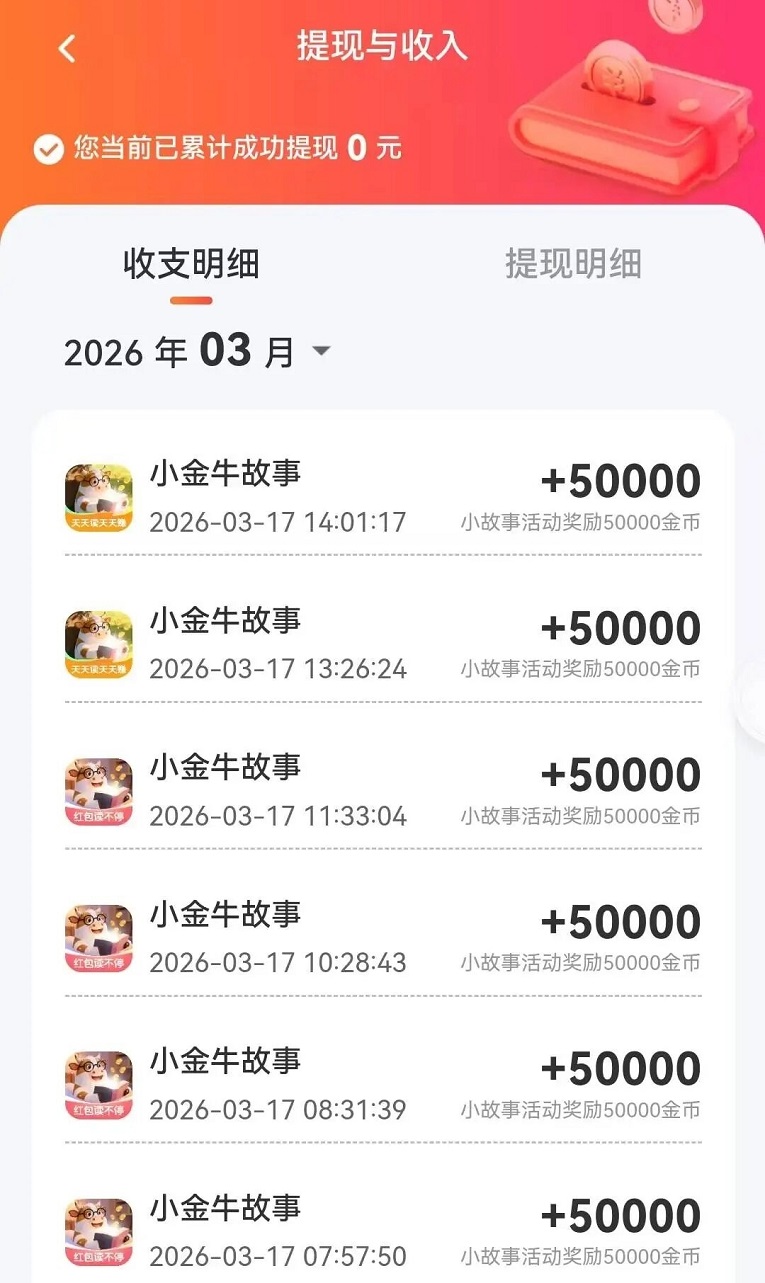The width and height of the screenshot is (765, 1283).
Task: Tap the 提现与收入 page title
Action: coord(382,45)
